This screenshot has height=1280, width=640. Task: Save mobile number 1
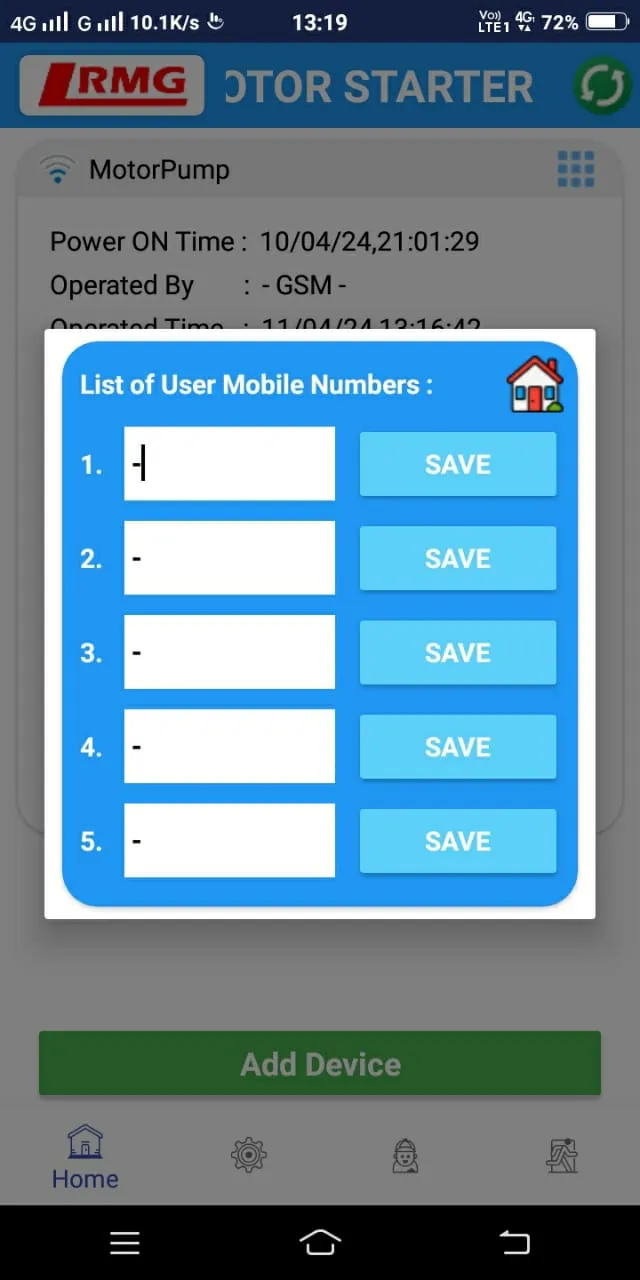coord(458,464)
